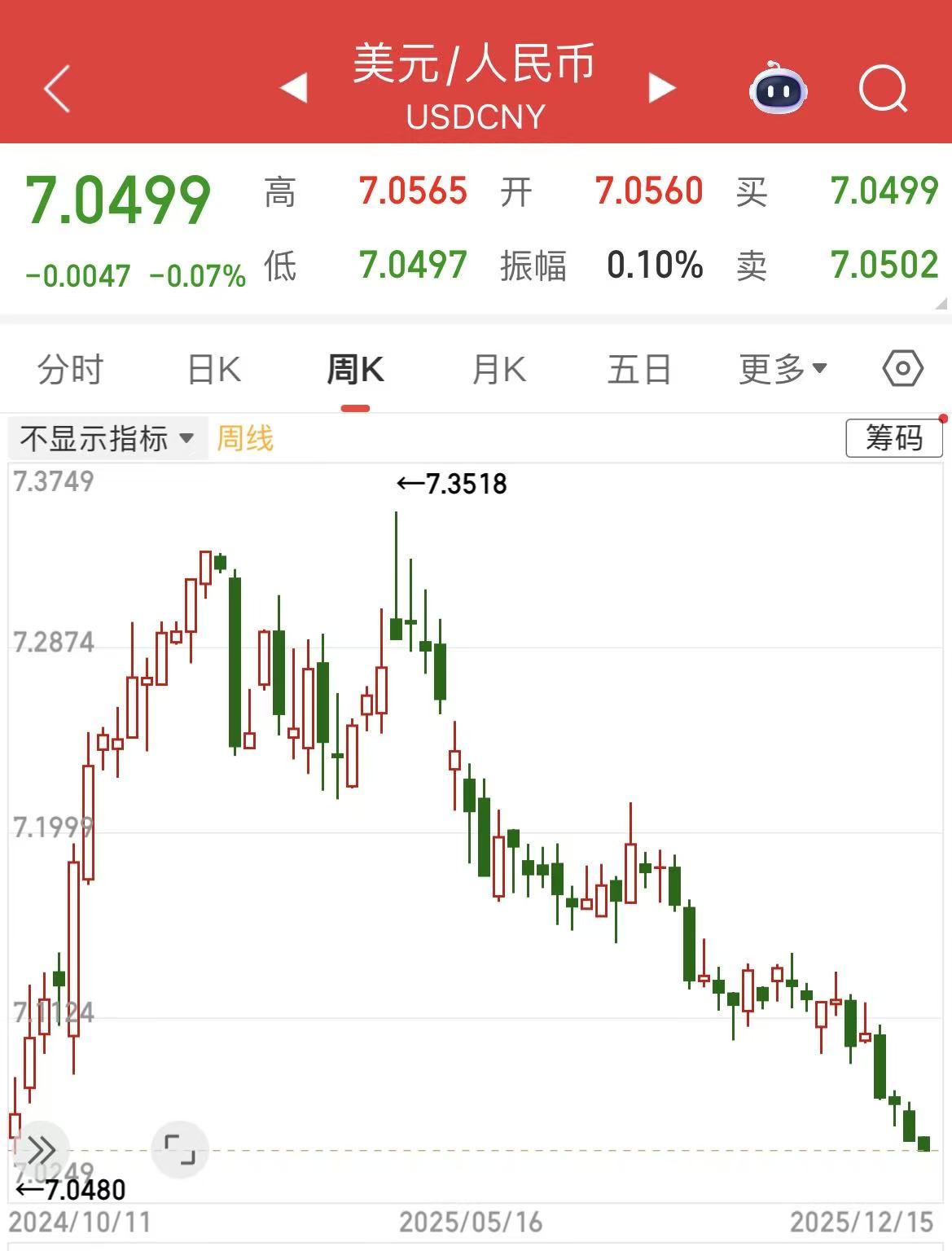Expand the 更多 chart periods dropdown
This screenshot has height=1251, width=952.
pos(783,370)
